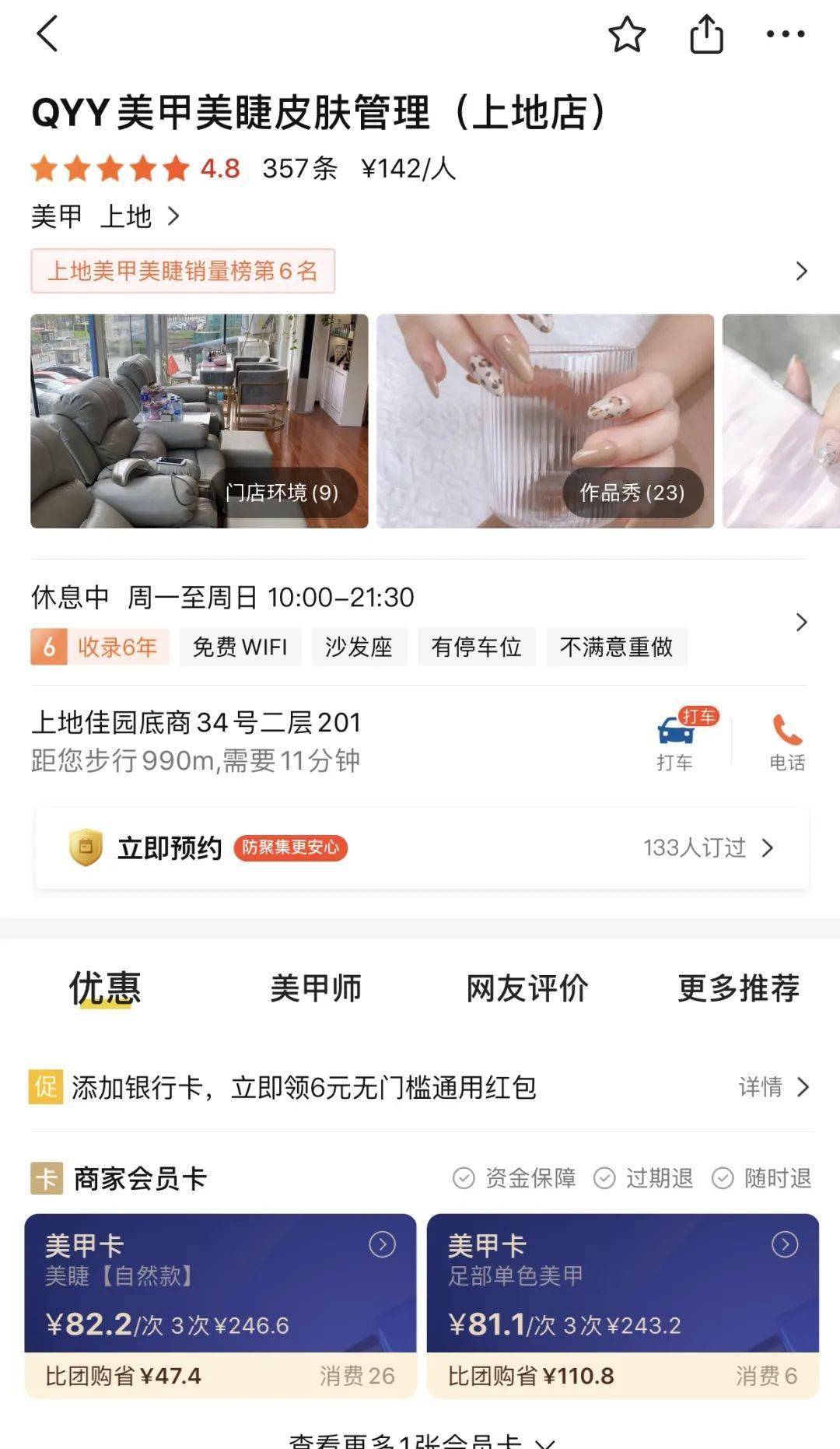Screen dimensions: 840x1449
Task: Select the 优惠 tab
Action: [105, 988]
